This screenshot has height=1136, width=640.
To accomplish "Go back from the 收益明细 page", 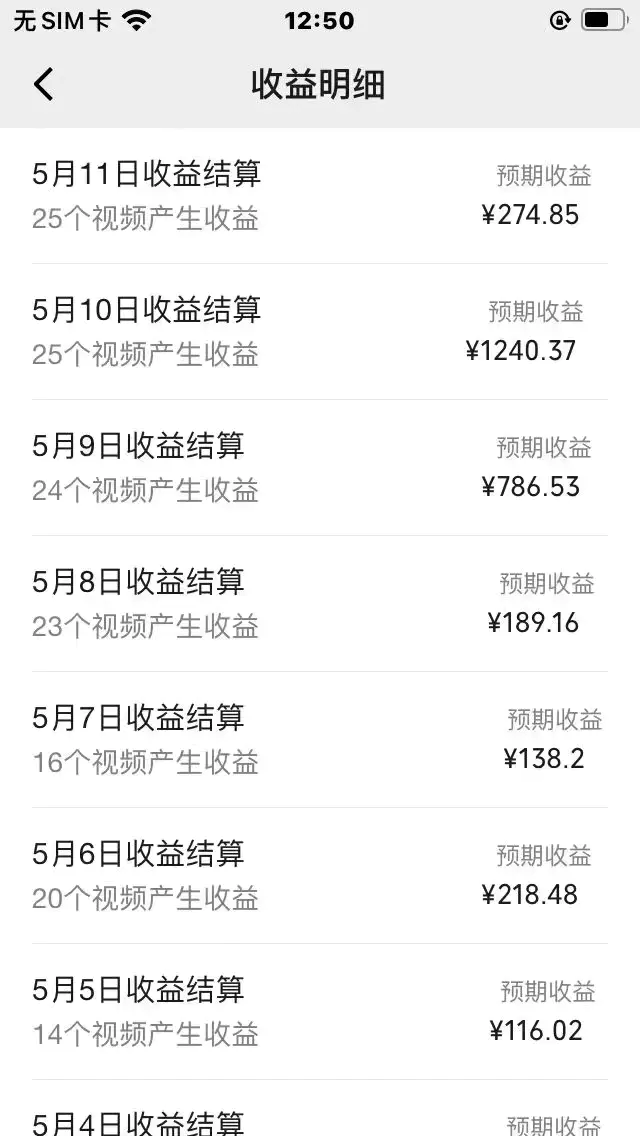I will click(43, 85).
